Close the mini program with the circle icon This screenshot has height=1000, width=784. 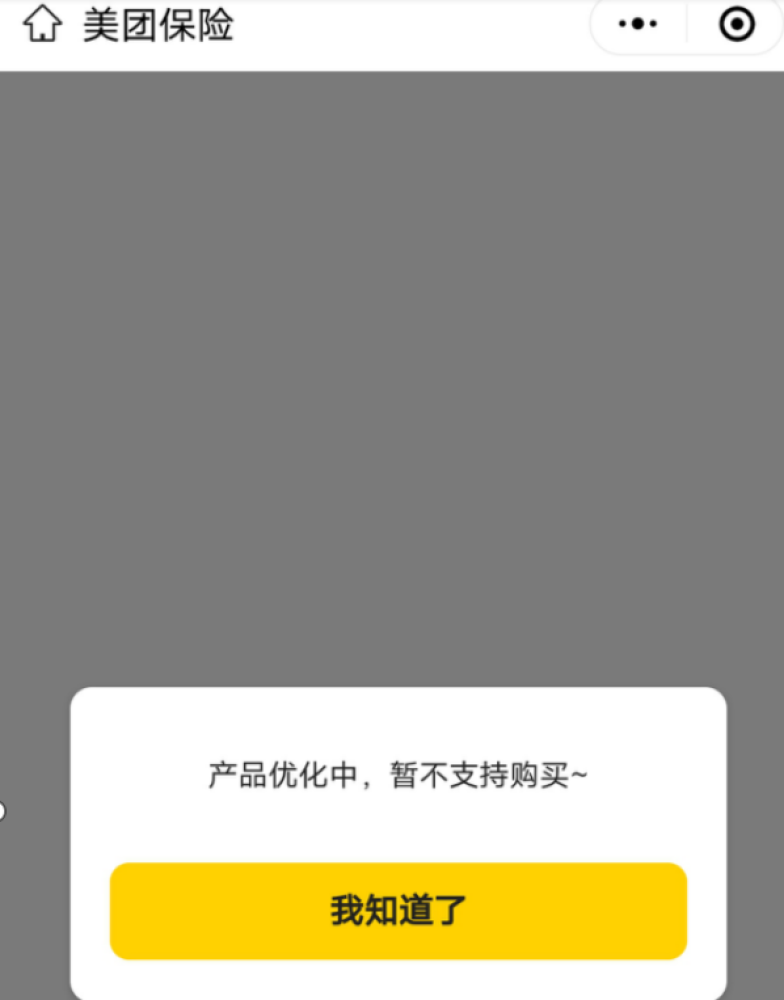(737, 24)
